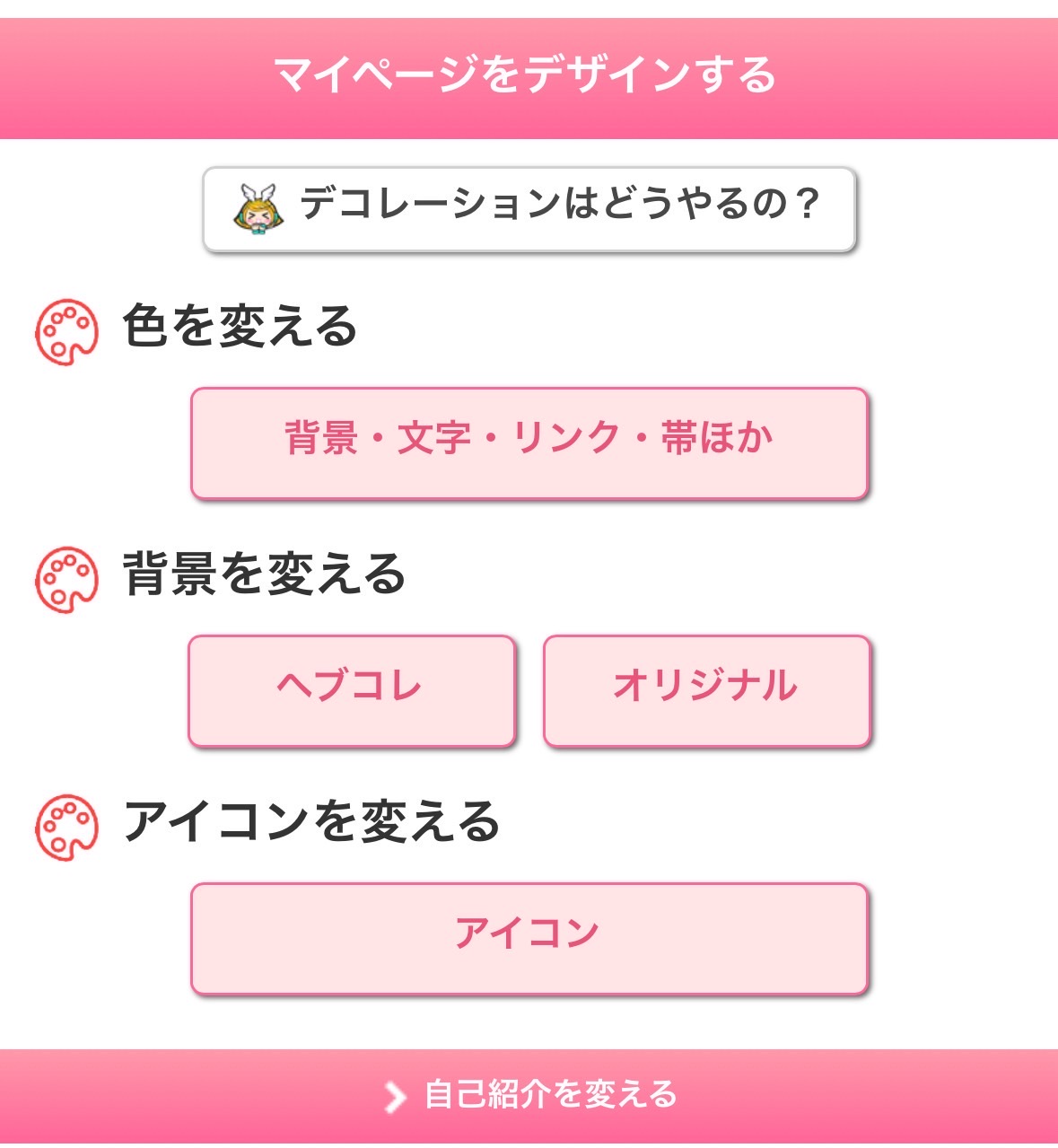1058x1148 pixels.
Task: Choose the オリジナル background option
Action: click(x=706, y=690)
